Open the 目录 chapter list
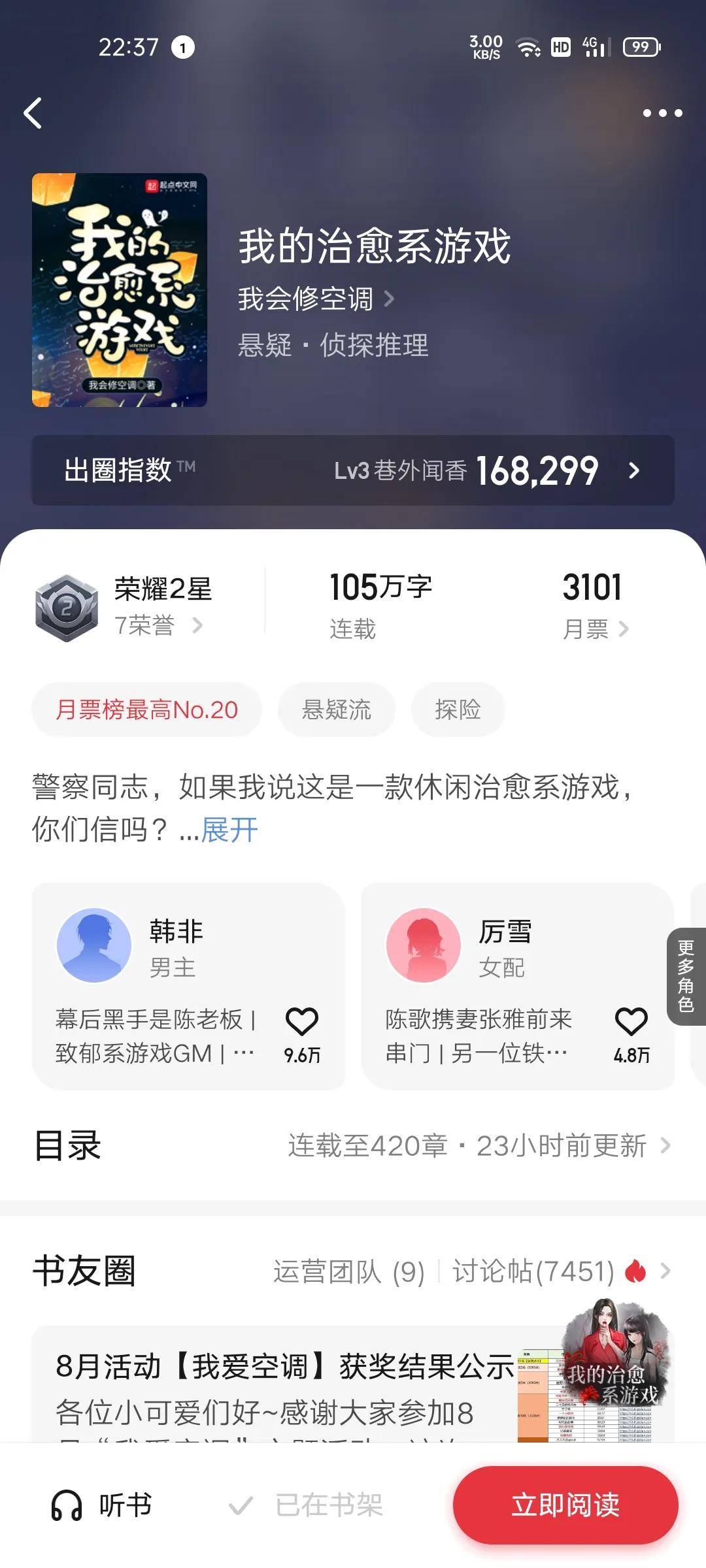Viewport: 706px width, 1568px height. [353, 1145]
